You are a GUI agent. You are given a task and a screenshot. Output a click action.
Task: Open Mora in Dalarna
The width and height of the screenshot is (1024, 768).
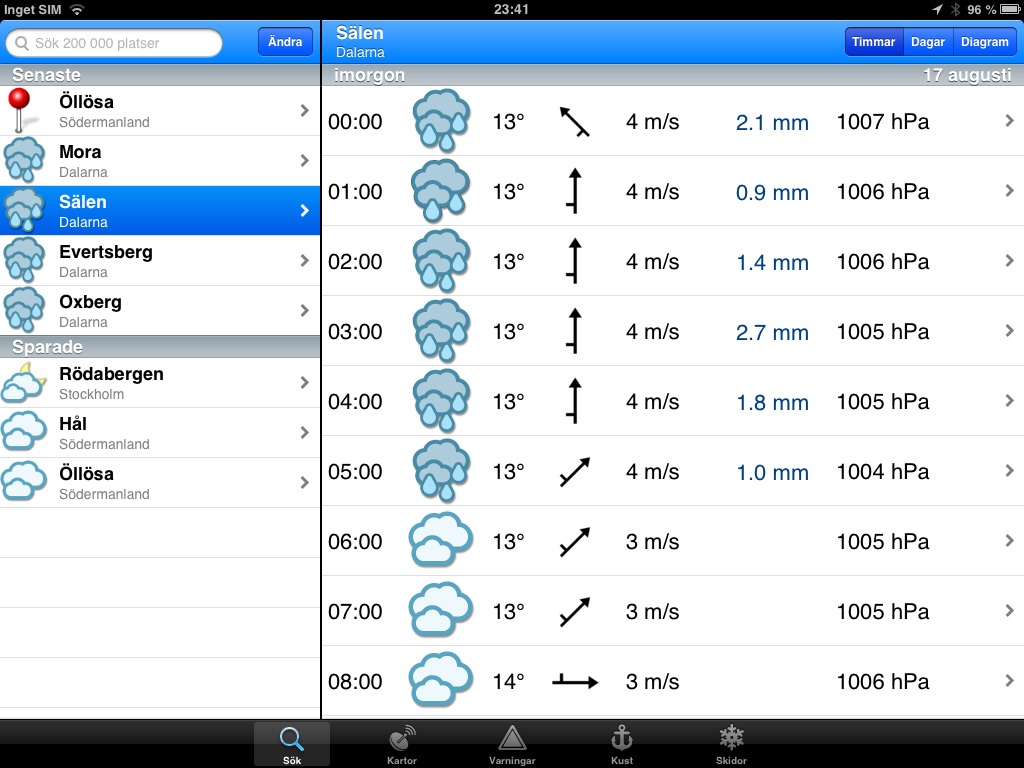tap(160, 161)
